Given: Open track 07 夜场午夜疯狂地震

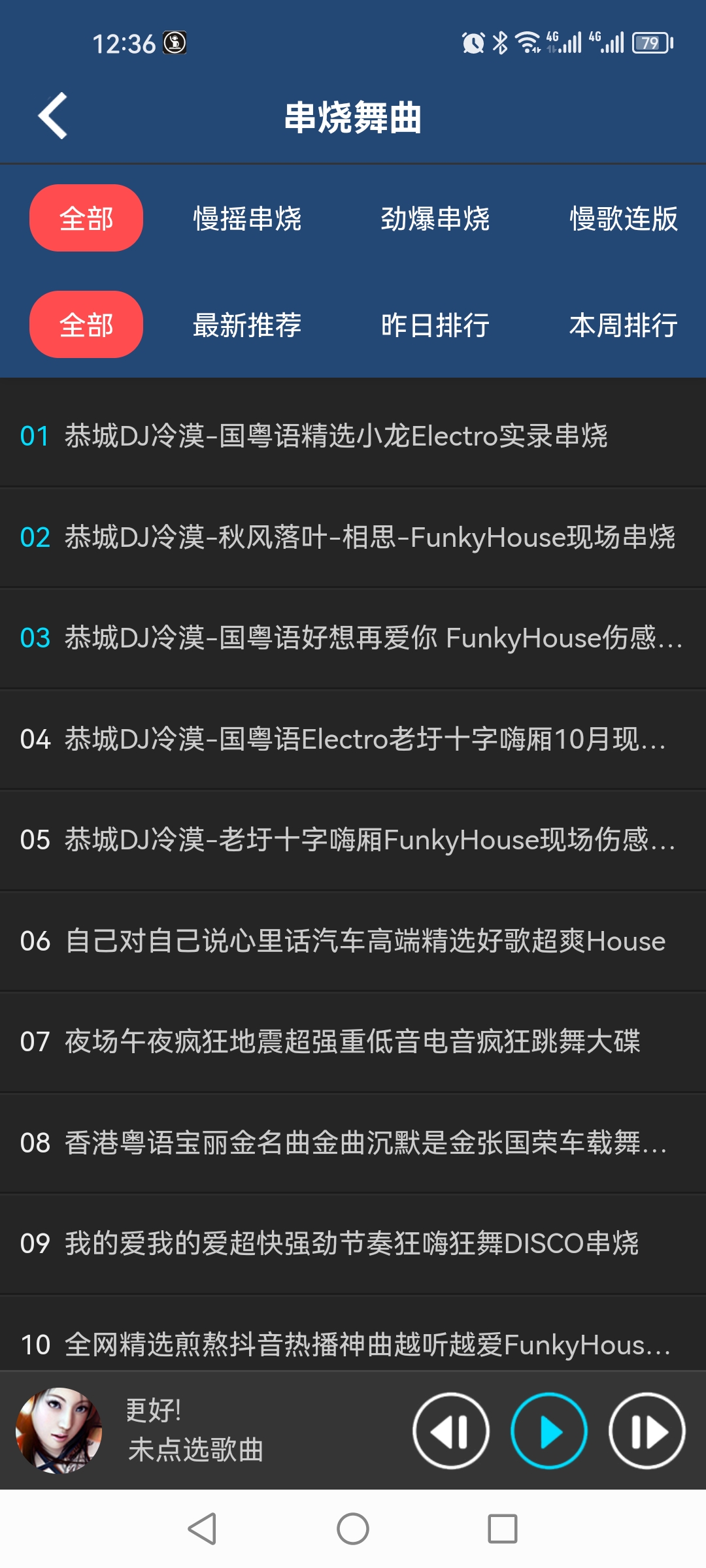Looking at the screenshot, I should click(353, 1041).
